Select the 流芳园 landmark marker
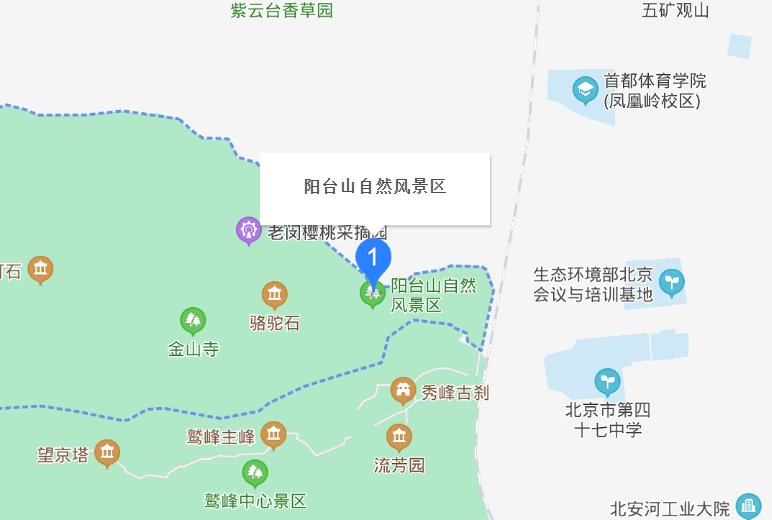Screen dimensions: 772x520 coord(399,437)
